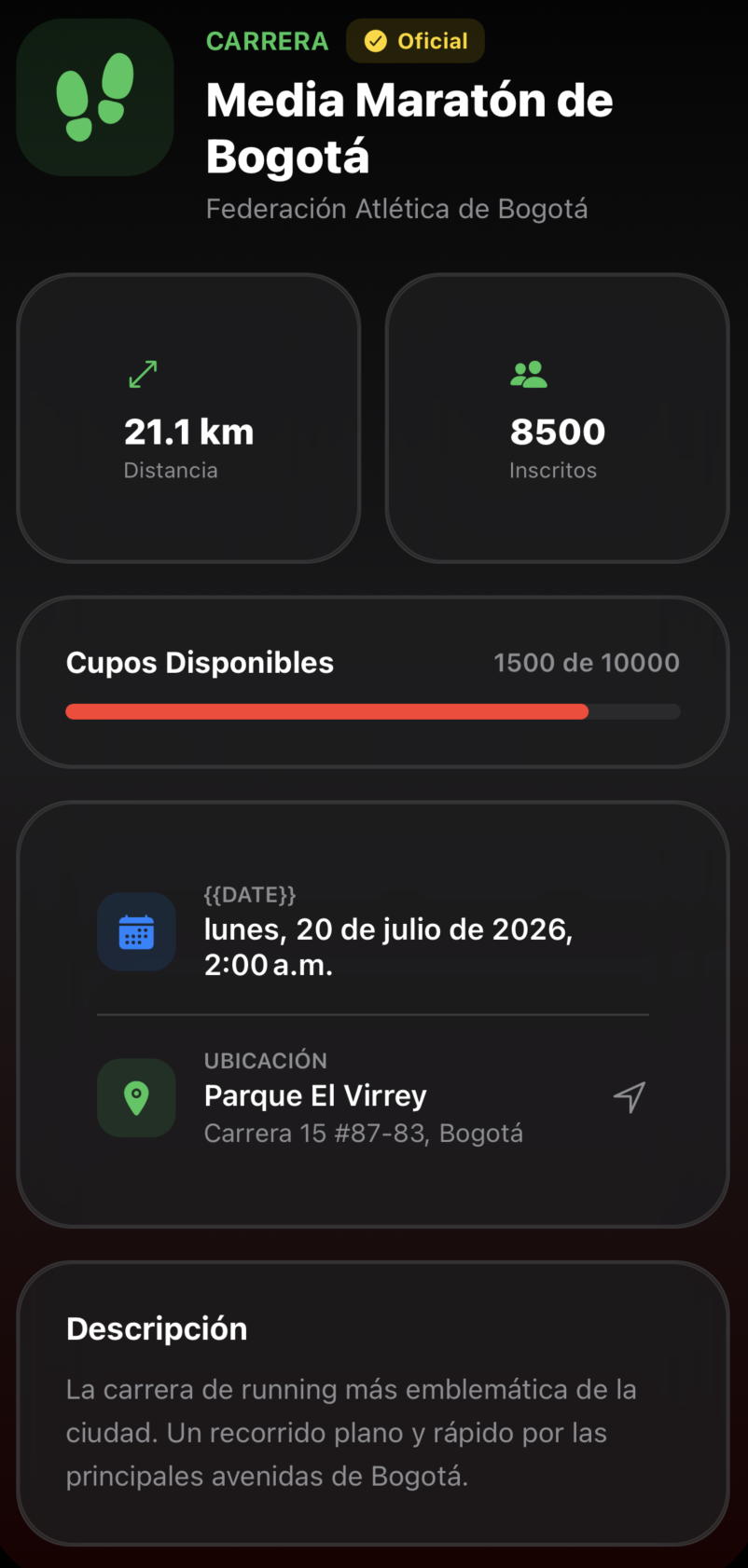Tap the navigation arrow beside Parque El Virrey
This screenshot has width=748, height=1568.
click(x=630, y=1097)
